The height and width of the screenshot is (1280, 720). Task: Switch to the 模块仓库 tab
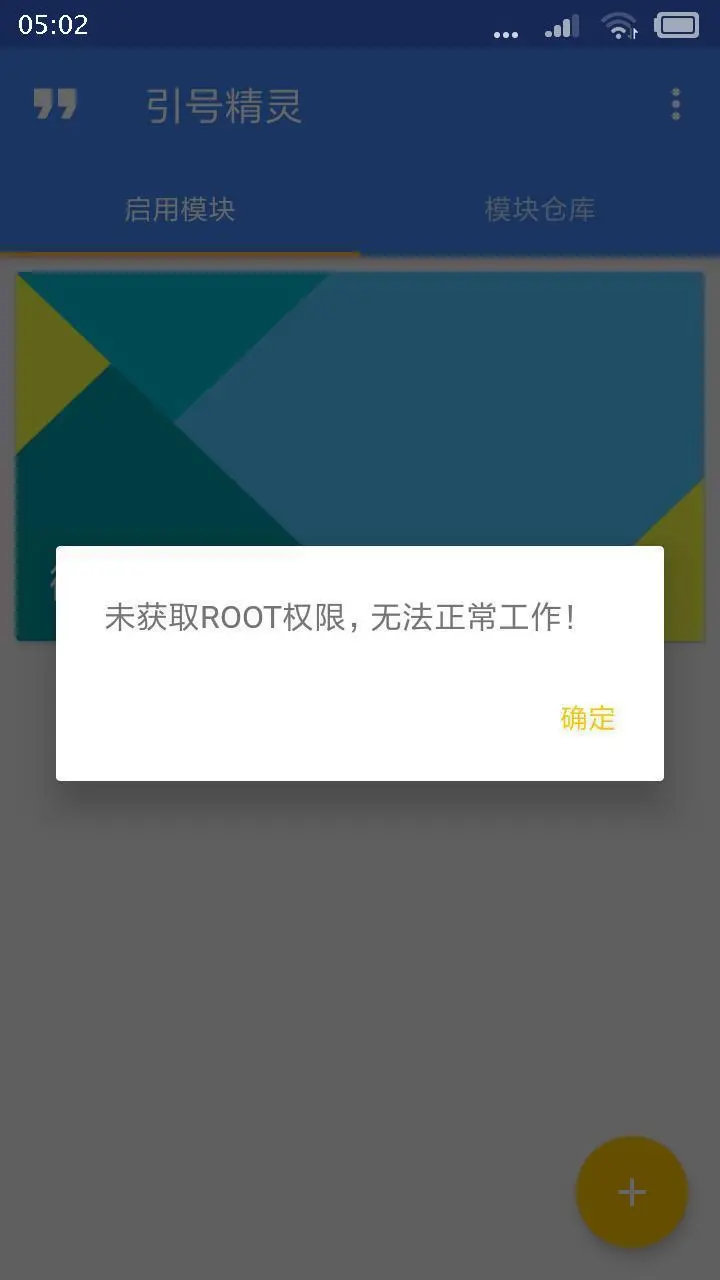coord(540,210)
